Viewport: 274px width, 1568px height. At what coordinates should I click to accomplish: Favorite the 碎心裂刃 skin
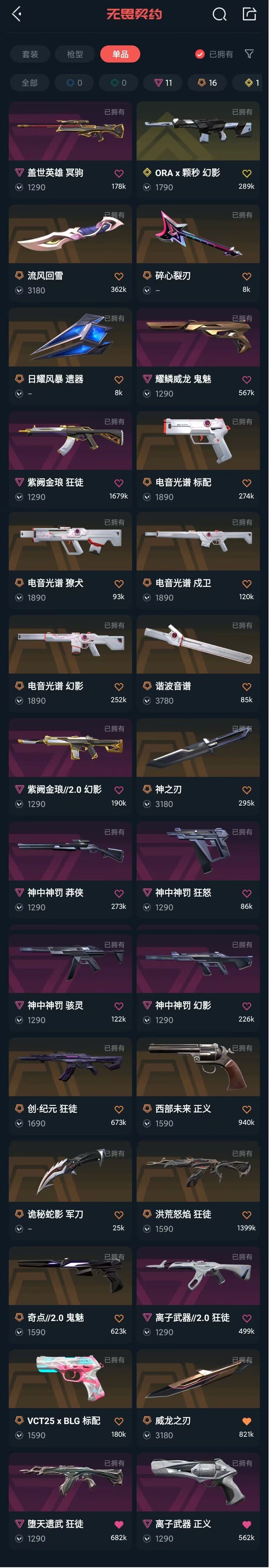(247, 276)
